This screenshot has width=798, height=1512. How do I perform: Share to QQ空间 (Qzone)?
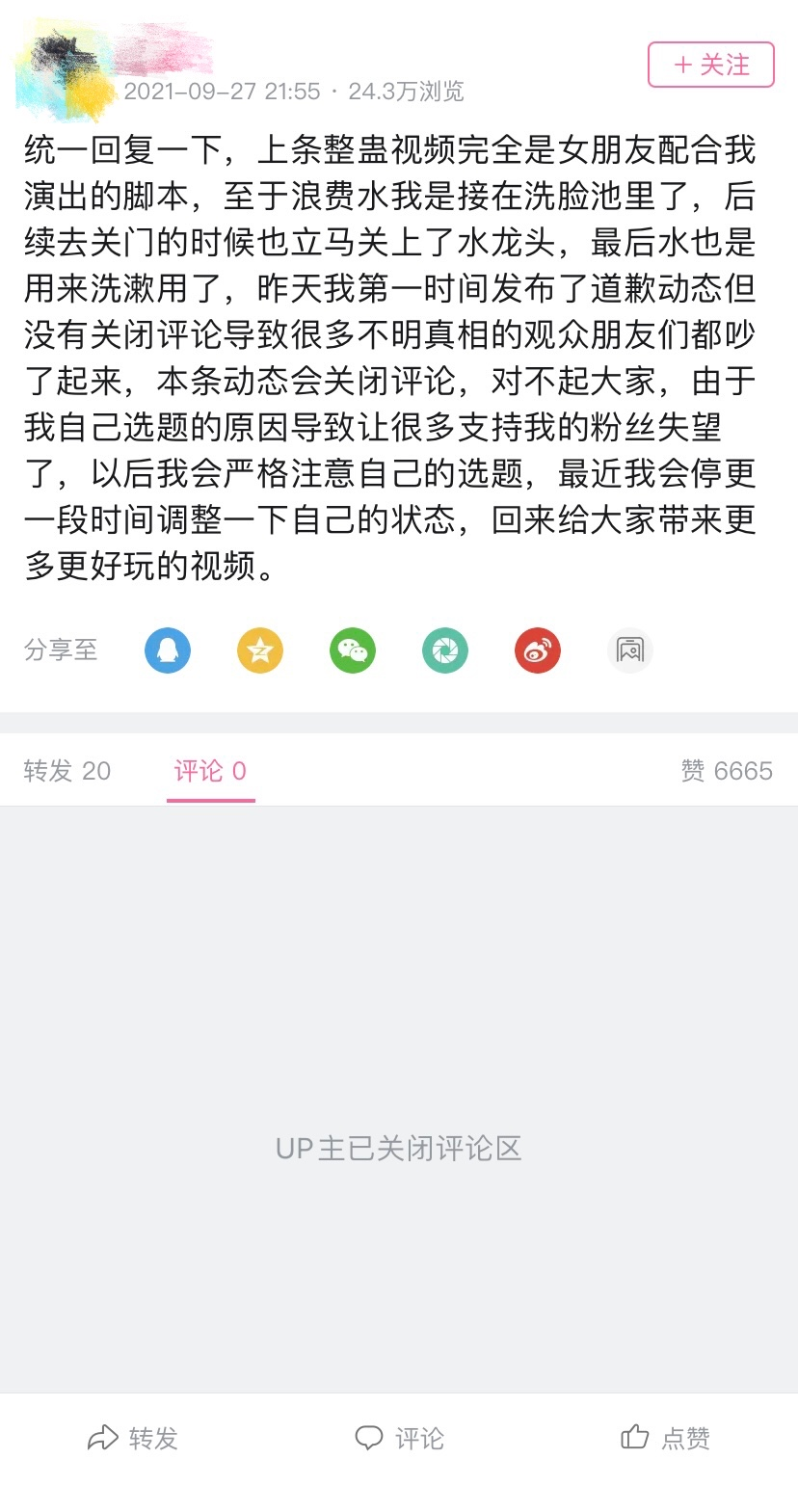coord(260,650)
